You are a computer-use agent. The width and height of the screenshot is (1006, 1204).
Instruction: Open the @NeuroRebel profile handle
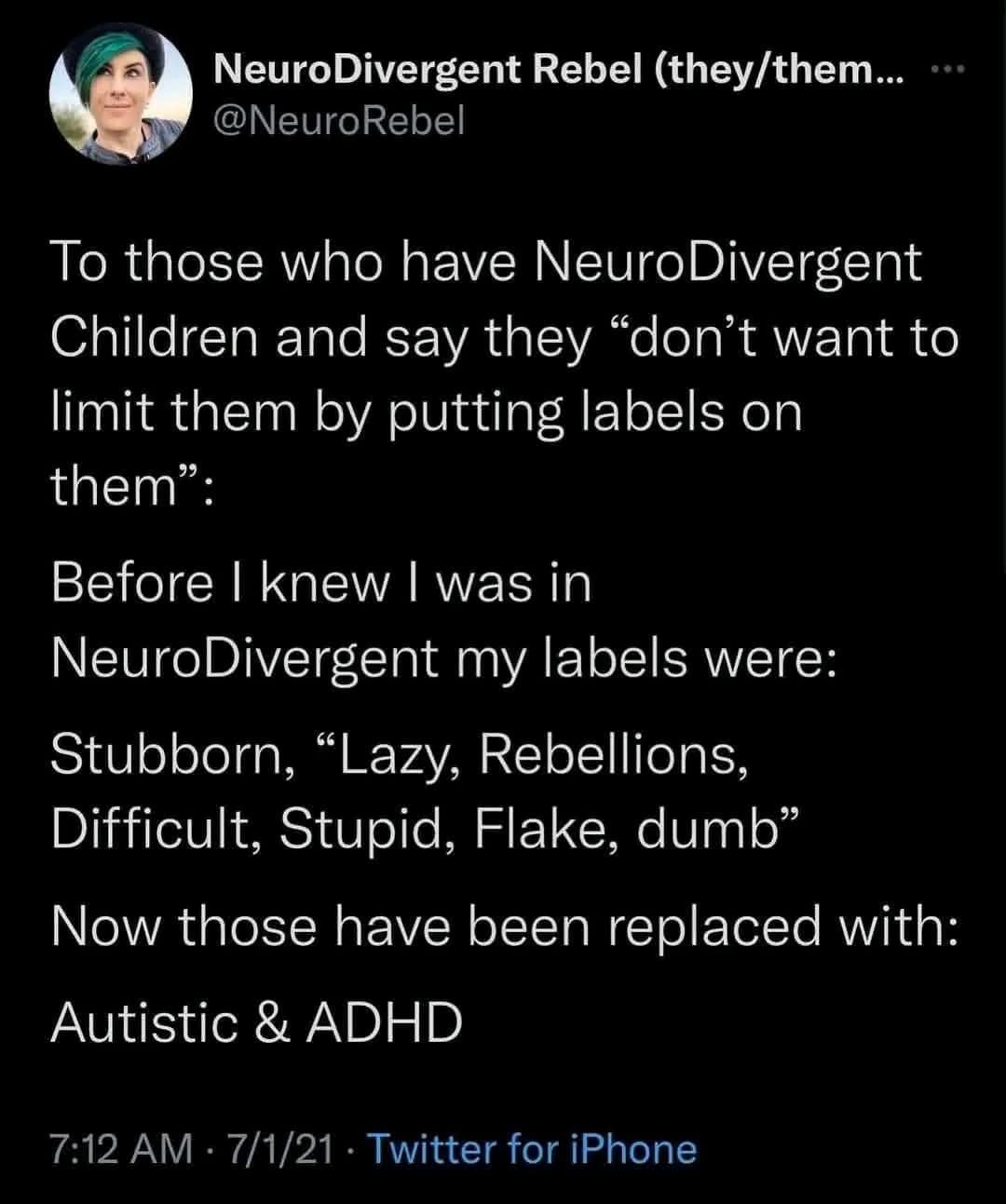point(339,119)
